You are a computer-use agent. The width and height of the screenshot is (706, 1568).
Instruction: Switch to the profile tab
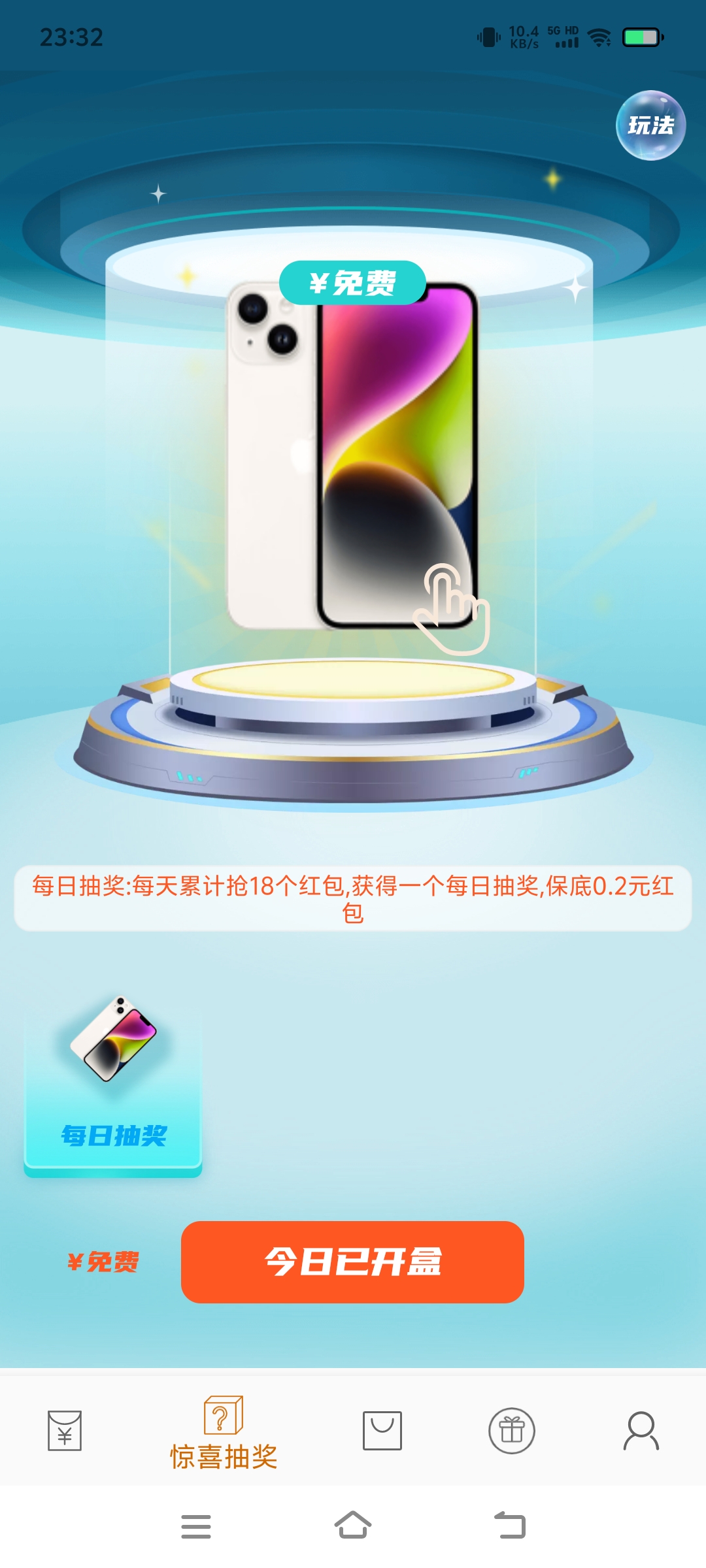(641, 1430)
